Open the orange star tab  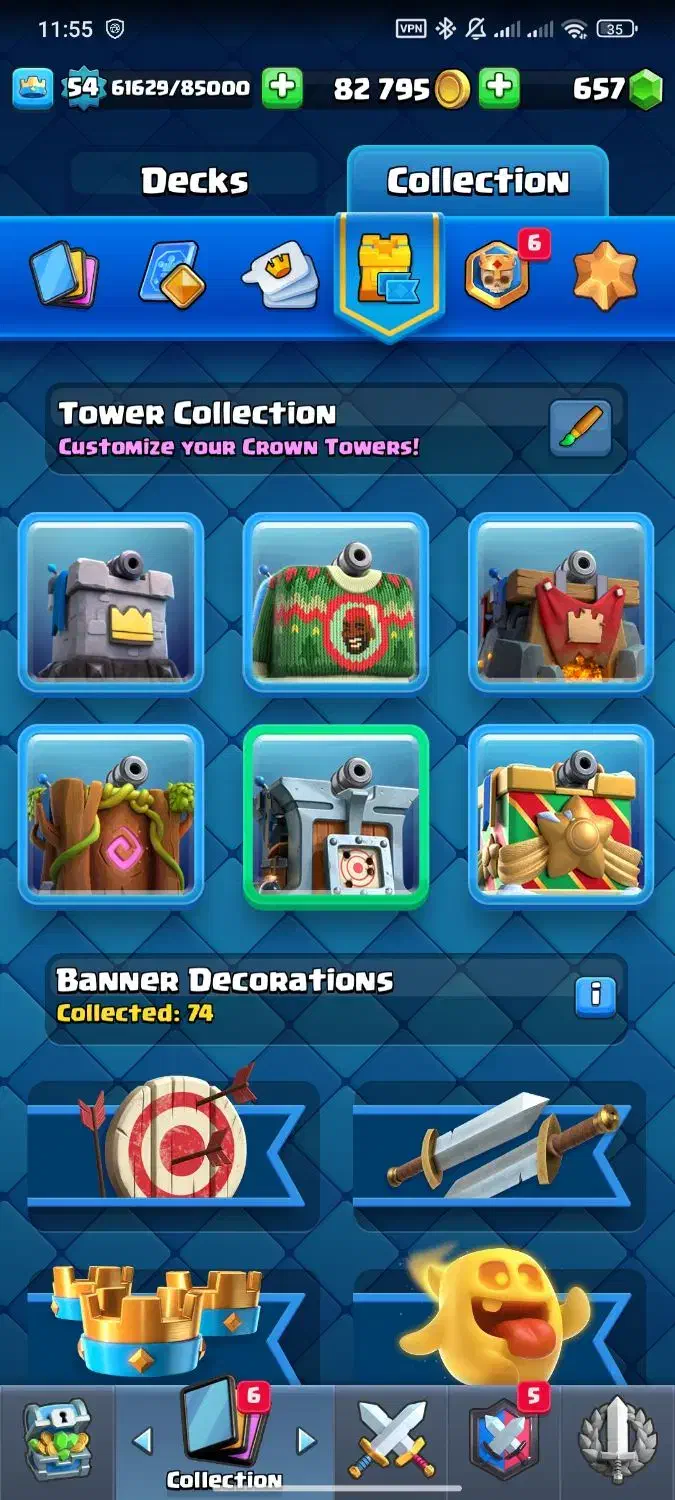click(607, 273)
